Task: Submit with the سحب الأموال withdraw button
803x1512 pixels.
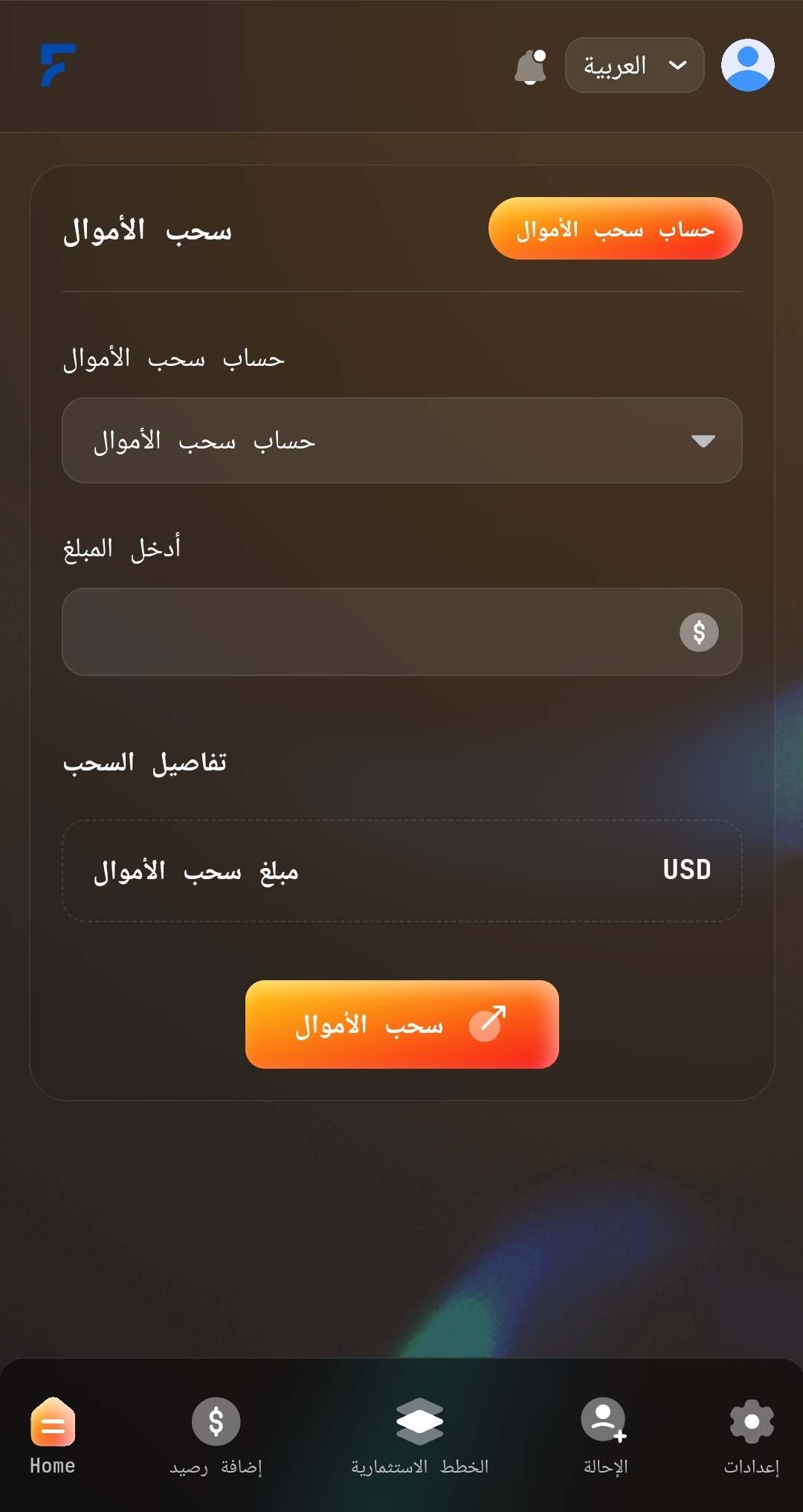Action: 401,1024
